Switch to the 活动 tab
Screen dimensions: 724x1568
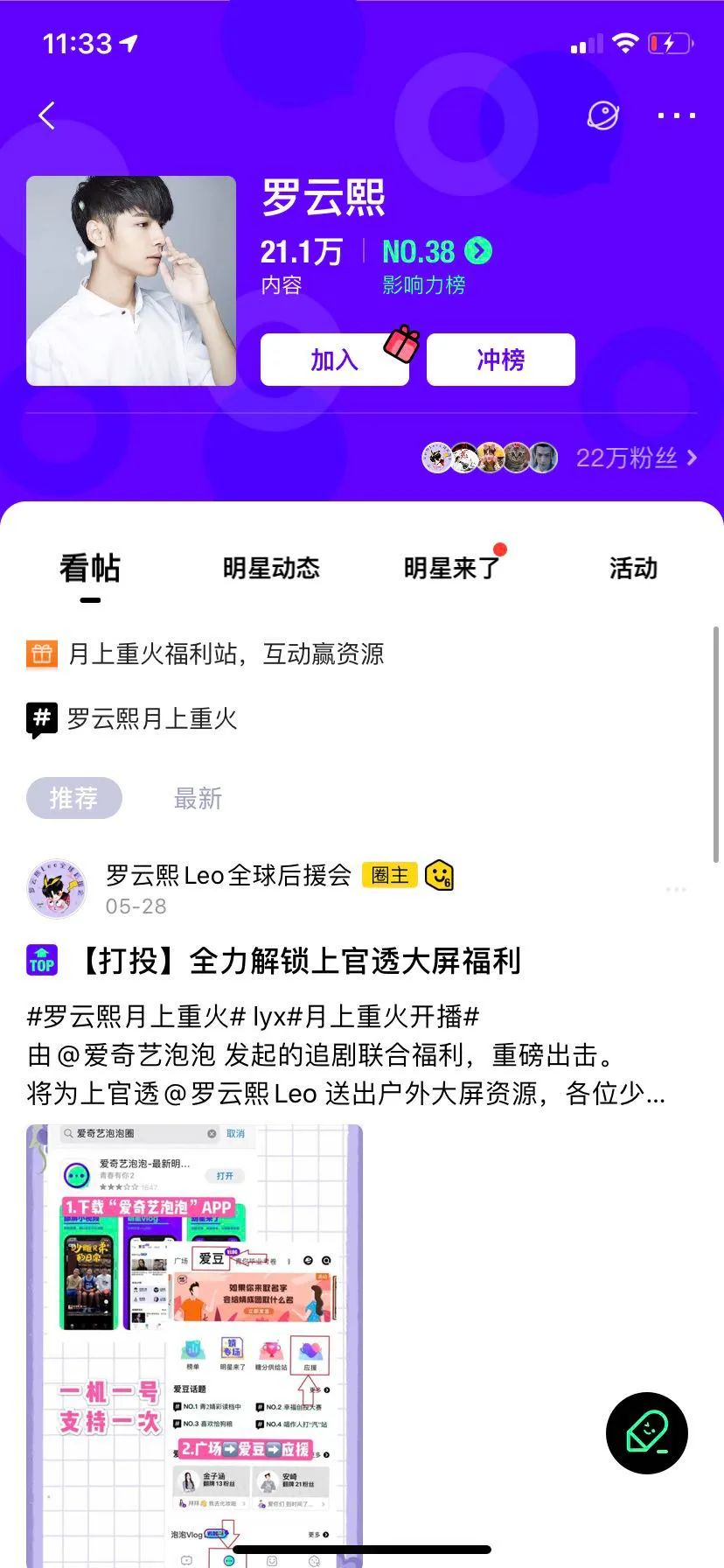[633, 569]
